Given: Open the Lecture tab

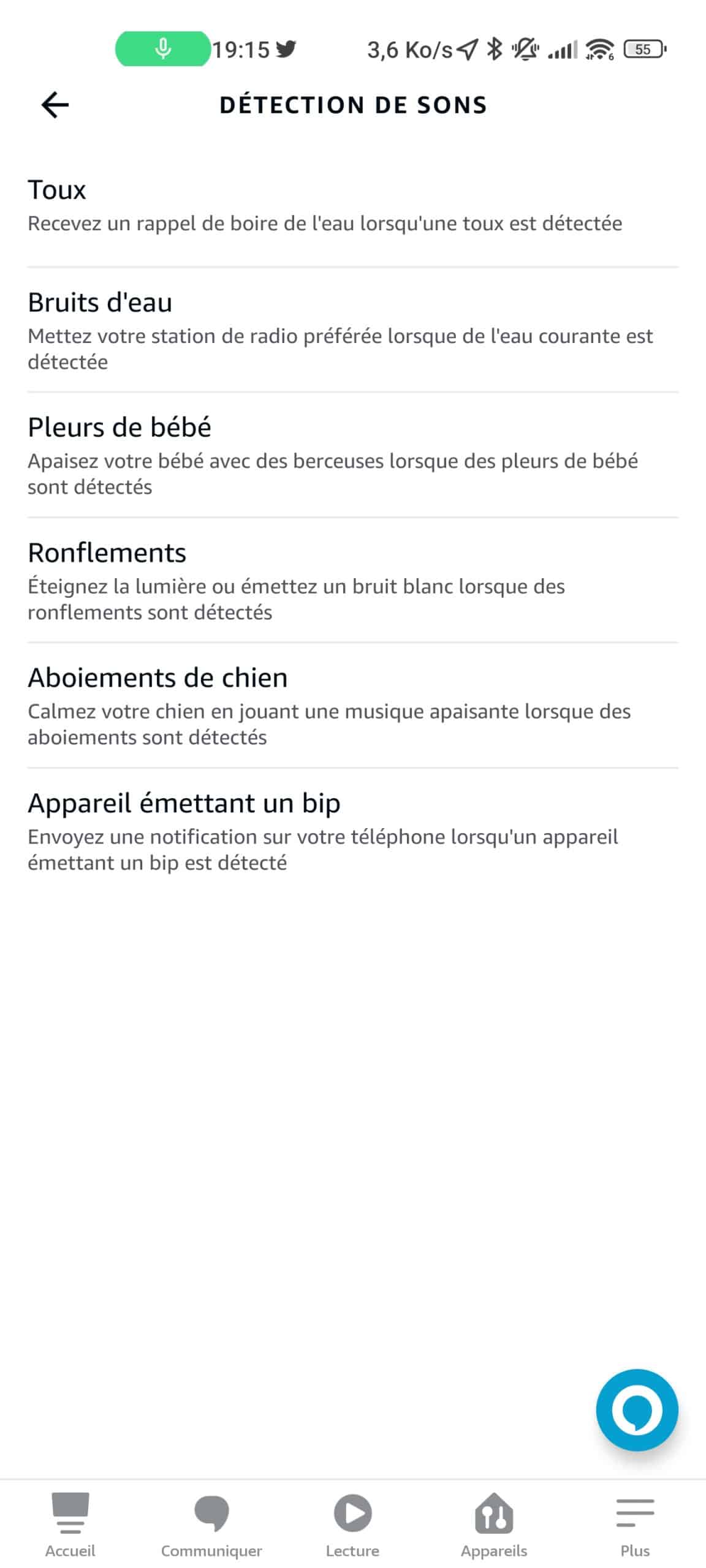Looking at the screenshot, I should (x=352, y=1525).
